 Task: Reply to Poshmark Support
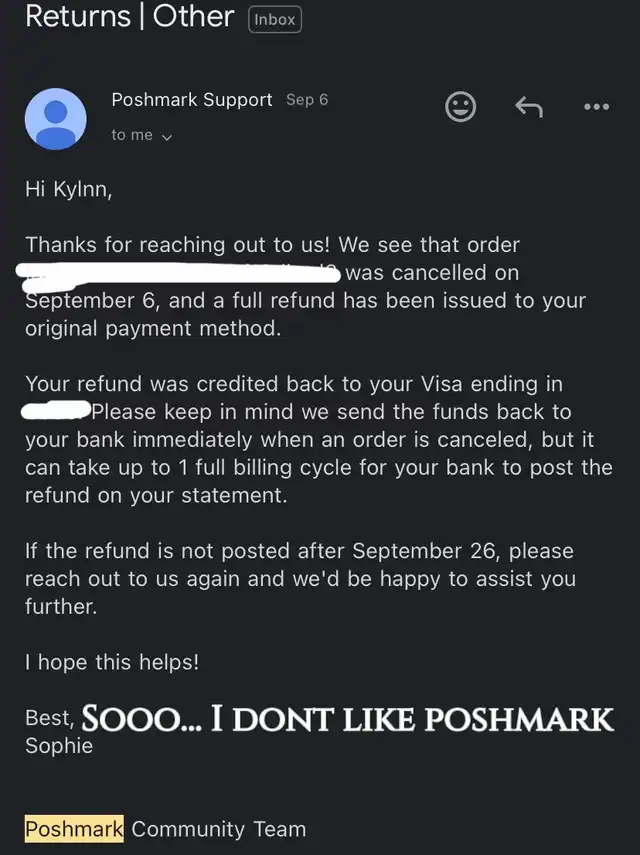[x=528, y=107]
